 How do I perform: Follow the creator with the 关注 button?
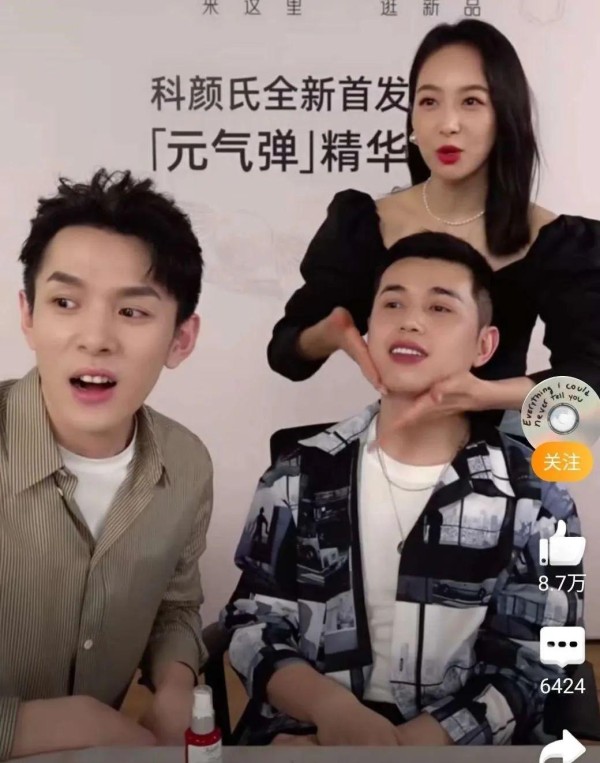point(562,462)
